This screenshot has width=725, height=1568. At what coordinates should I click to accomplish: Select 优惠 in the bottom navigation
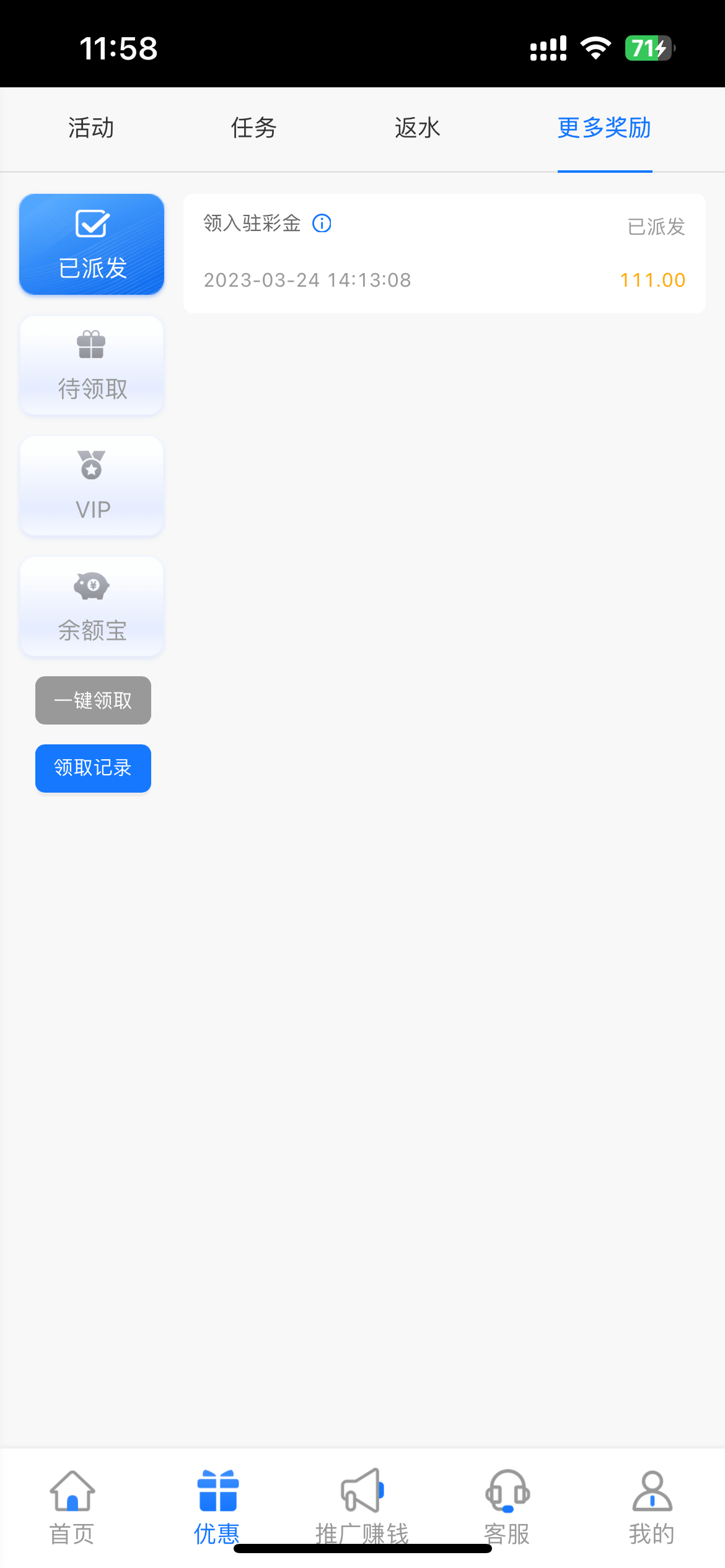[217, 1506]
